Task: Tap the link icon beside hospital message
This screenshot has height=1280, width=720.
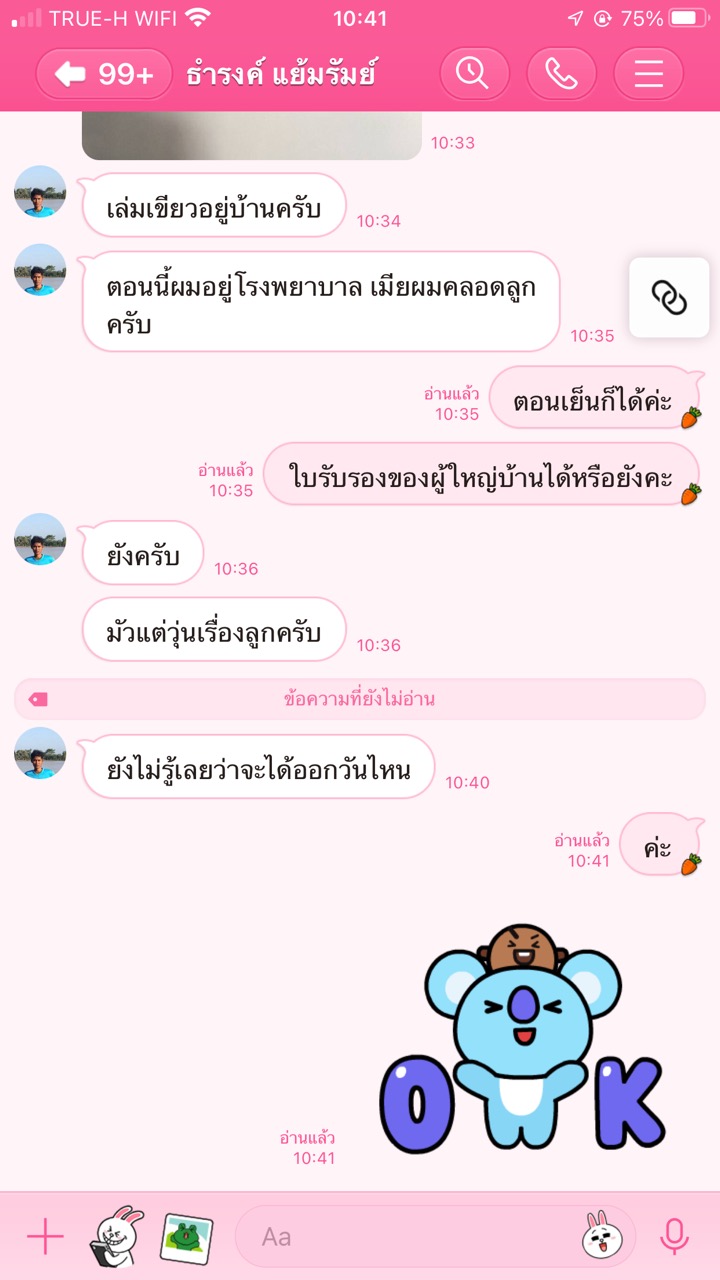Action: [668, 297]
